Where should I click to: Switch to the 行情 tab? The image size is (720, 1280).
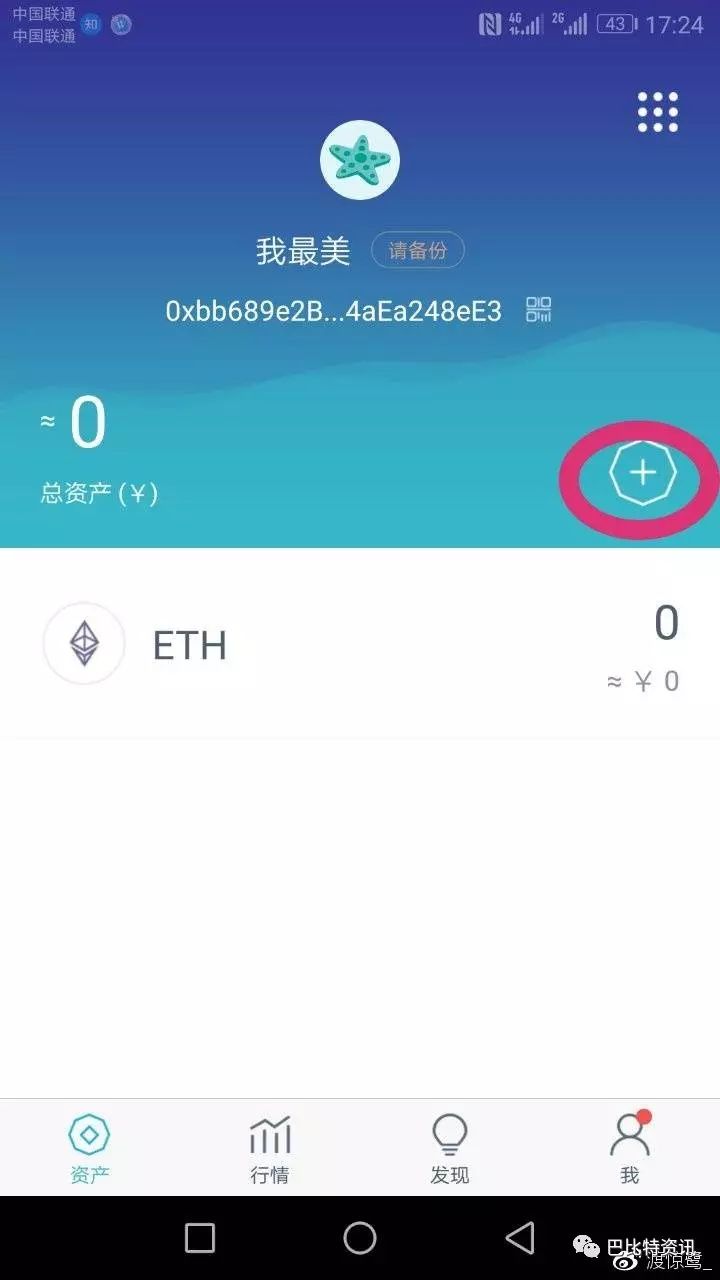(x=269, y=1148)
